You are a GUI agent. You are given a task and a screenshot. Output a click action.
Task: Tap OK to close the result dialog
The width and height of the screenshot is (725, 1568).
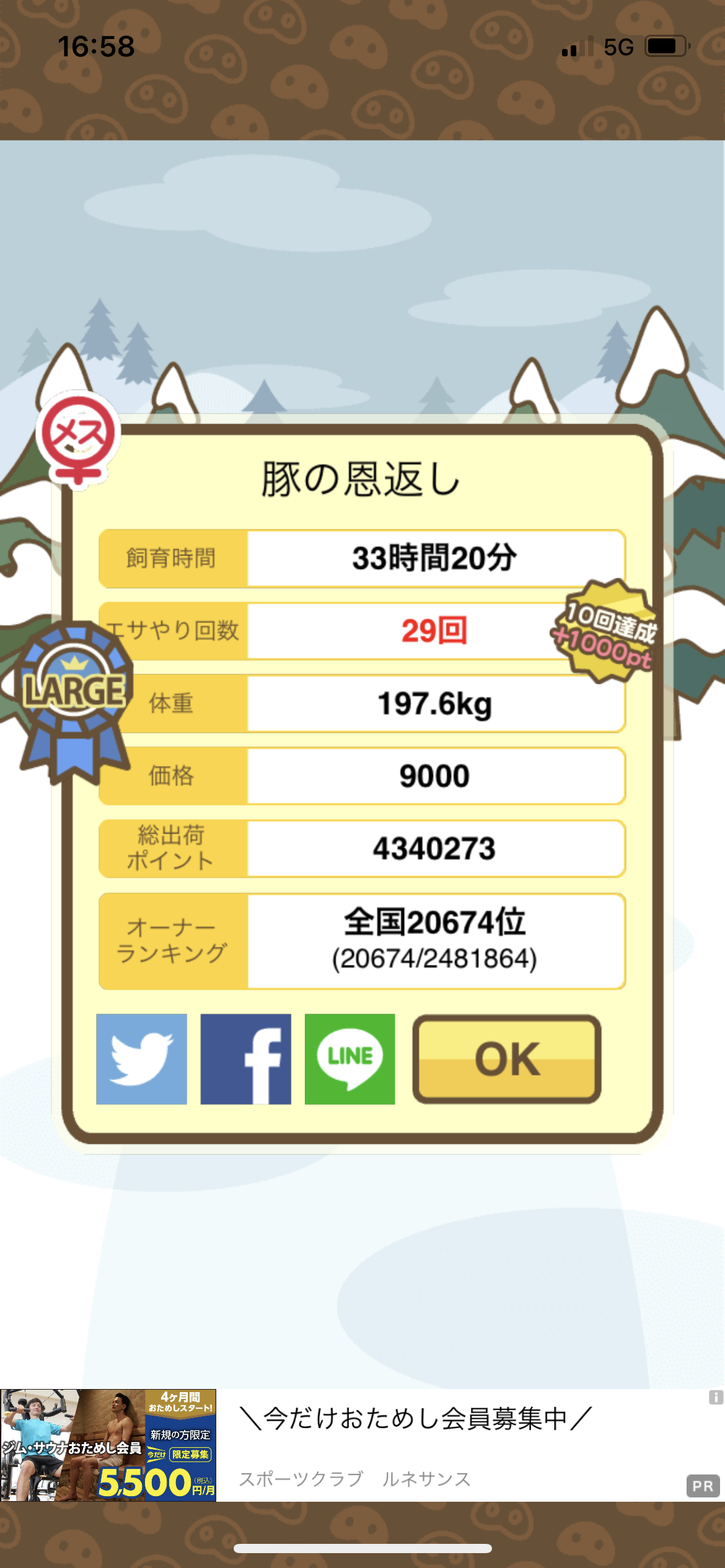507,1058
